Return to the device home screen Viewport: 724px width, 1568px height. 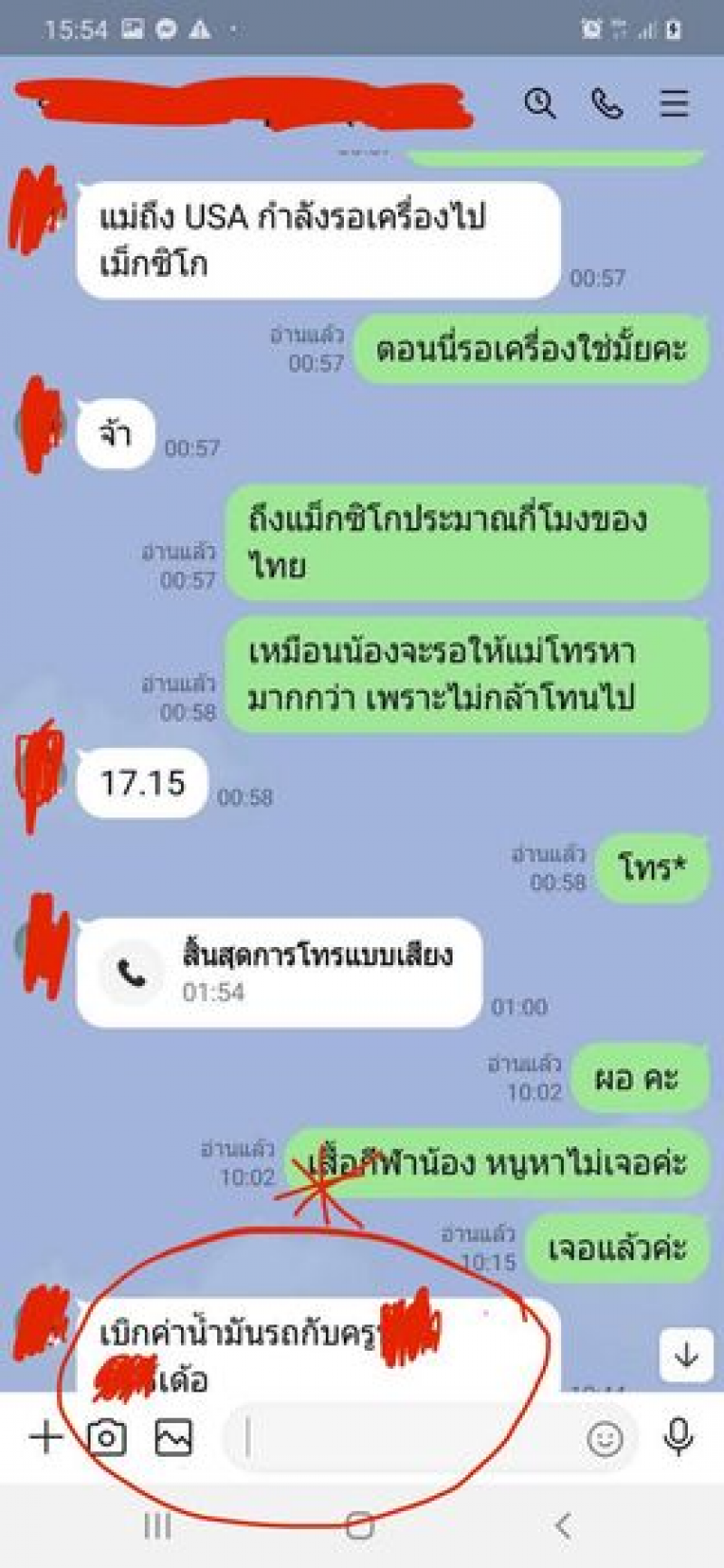[359, 1526]
